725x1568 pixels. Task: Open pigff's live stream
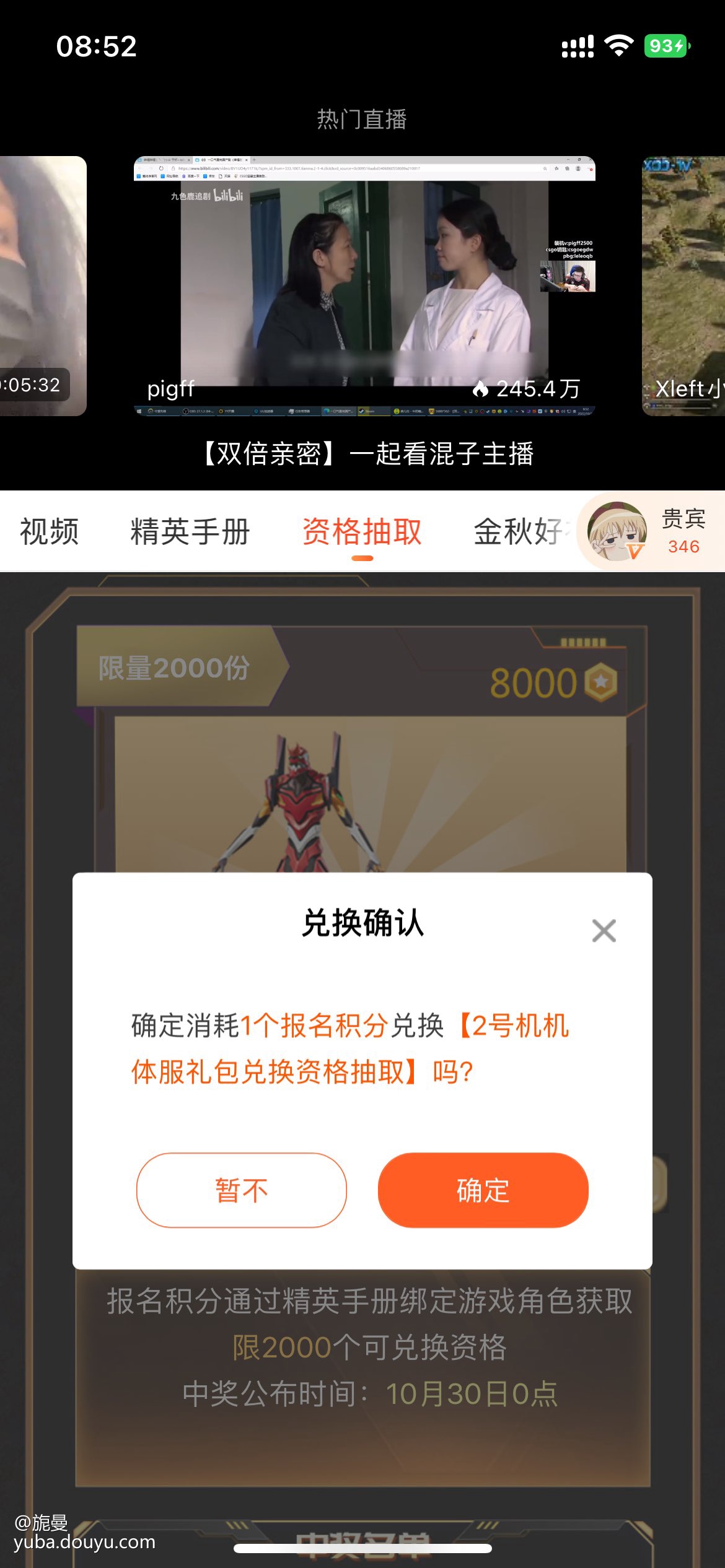coord(364,285)
